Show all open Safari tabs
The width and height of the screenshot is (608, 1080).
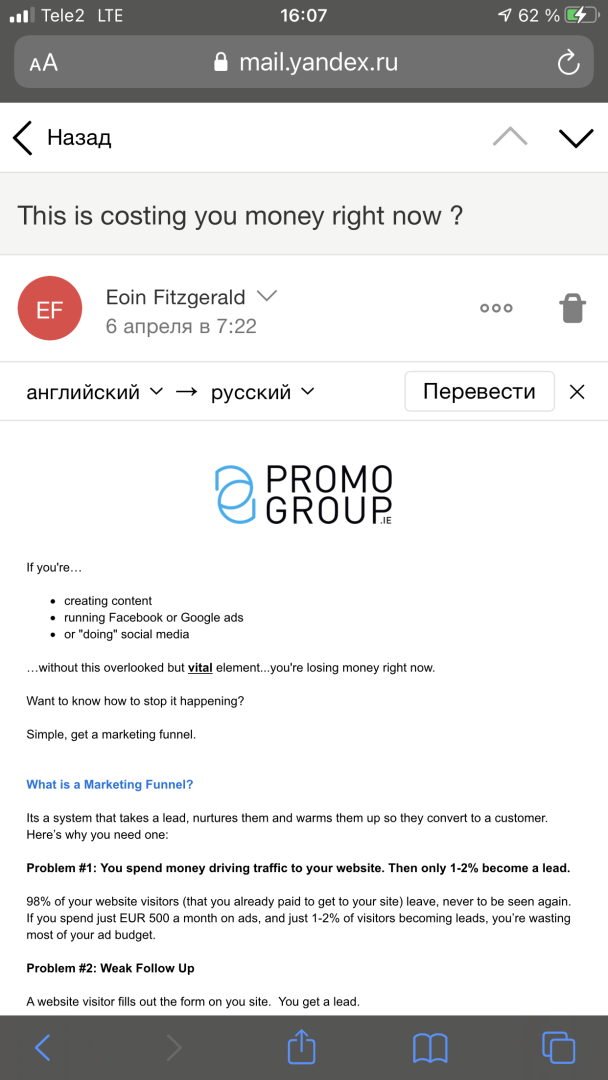(x=558, y=1047)
